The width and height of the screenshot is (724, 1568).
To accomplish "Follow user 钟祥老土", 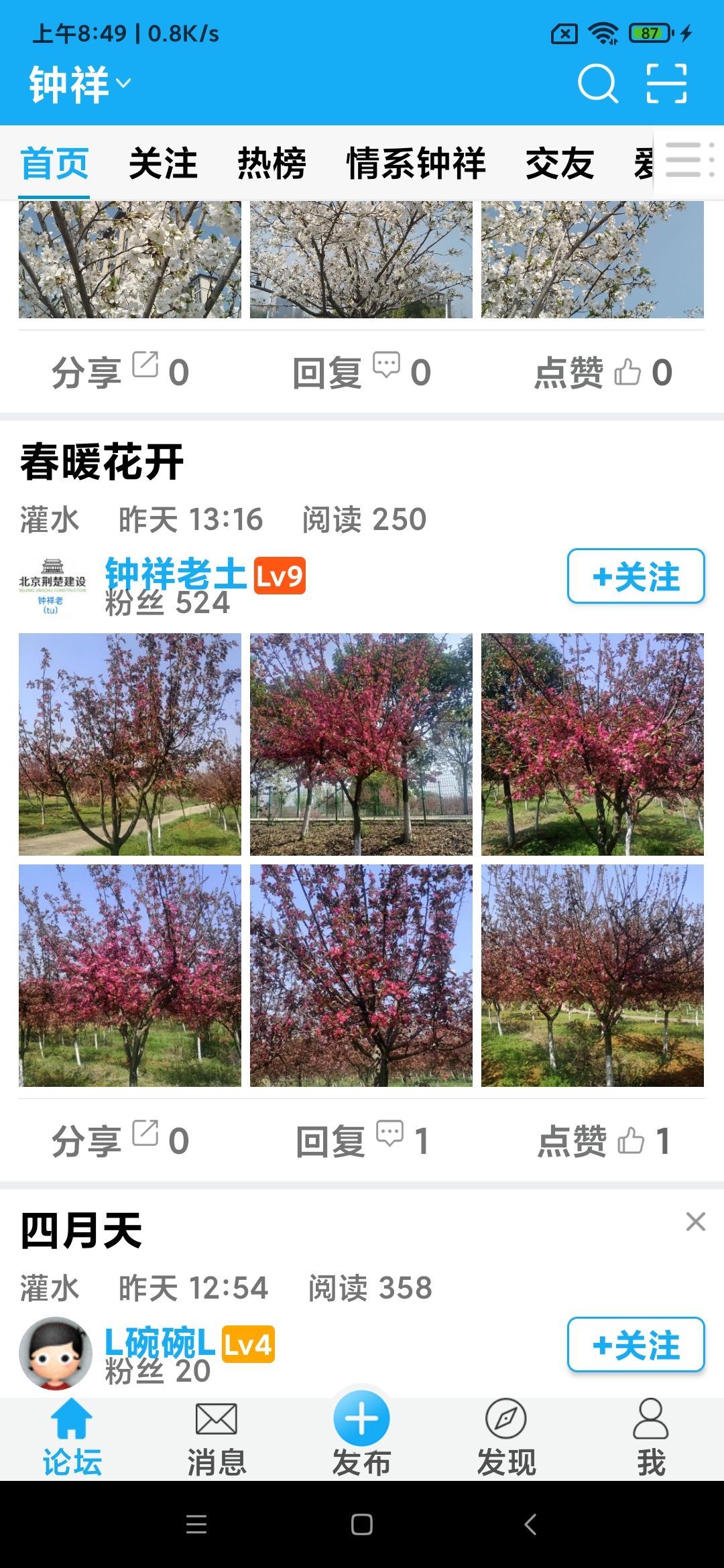I will [x=636, y=576].
